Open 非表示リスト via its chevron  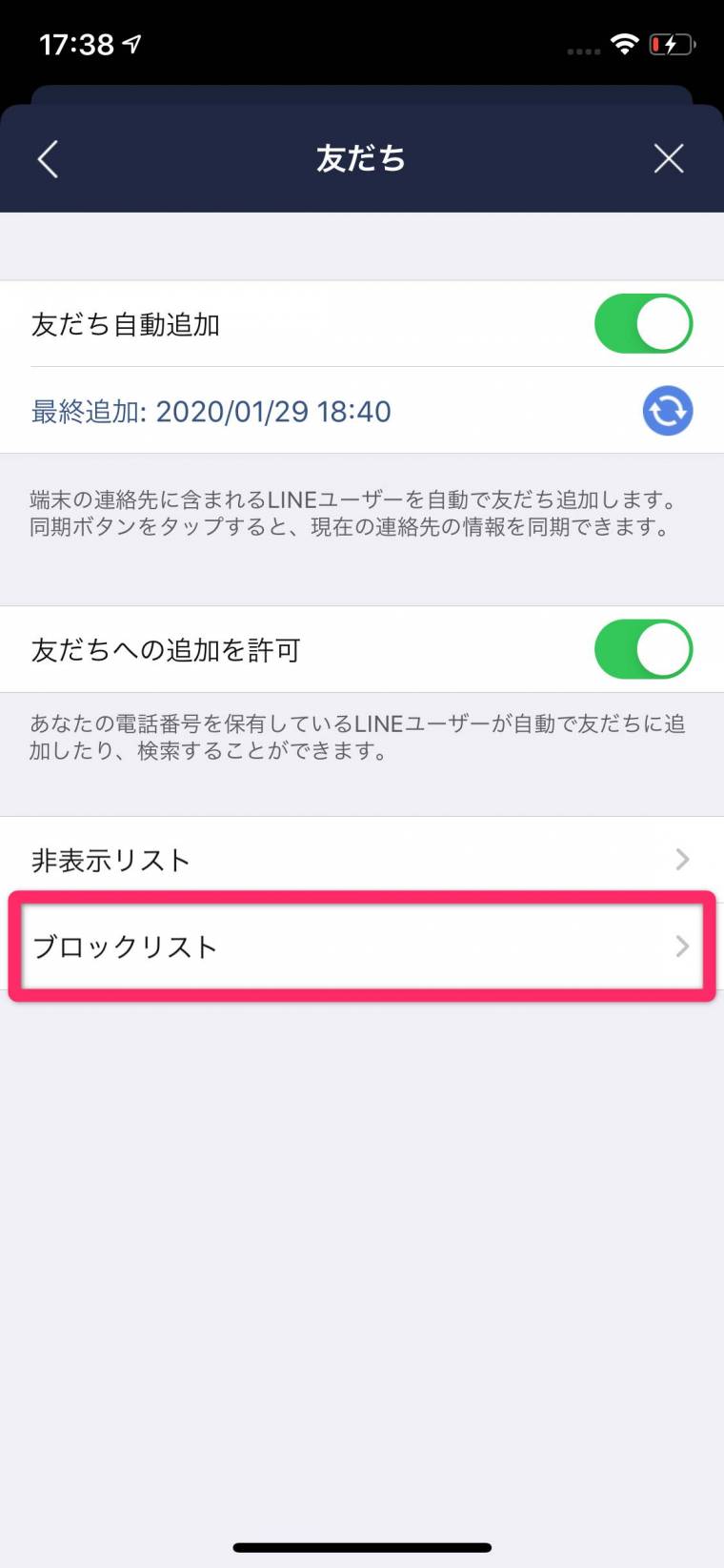point(682,859)
